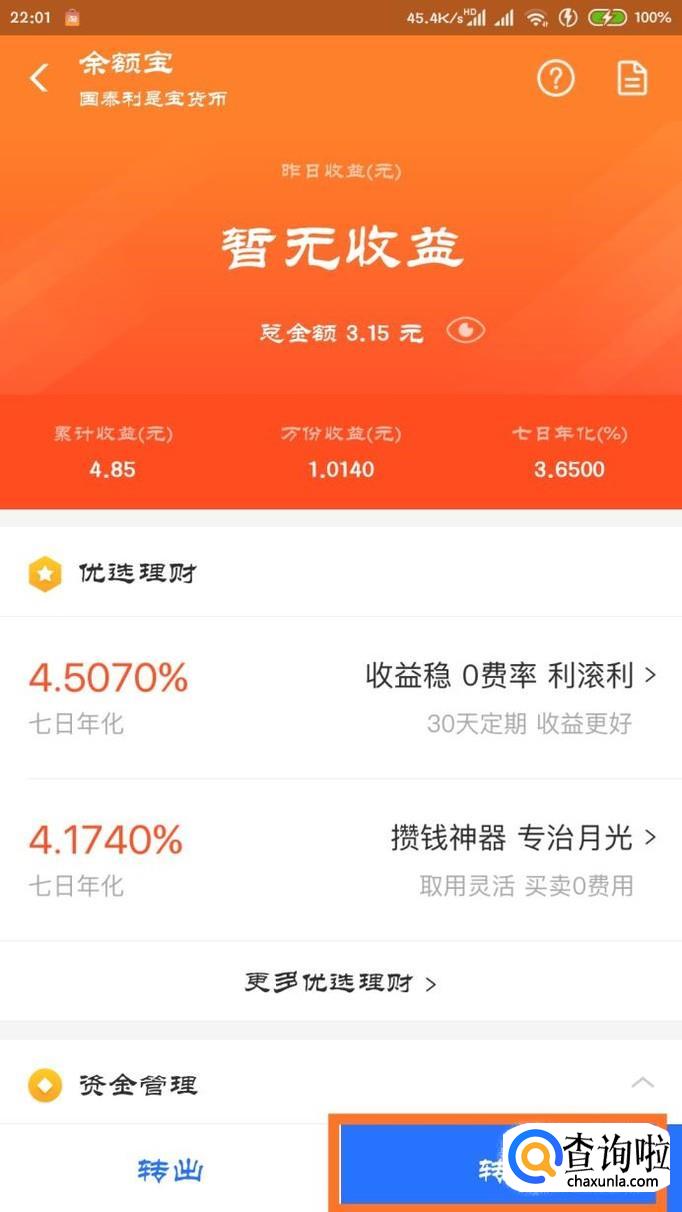
Task: Tap the 转出 transfer out button
Action: [170, 1170]
